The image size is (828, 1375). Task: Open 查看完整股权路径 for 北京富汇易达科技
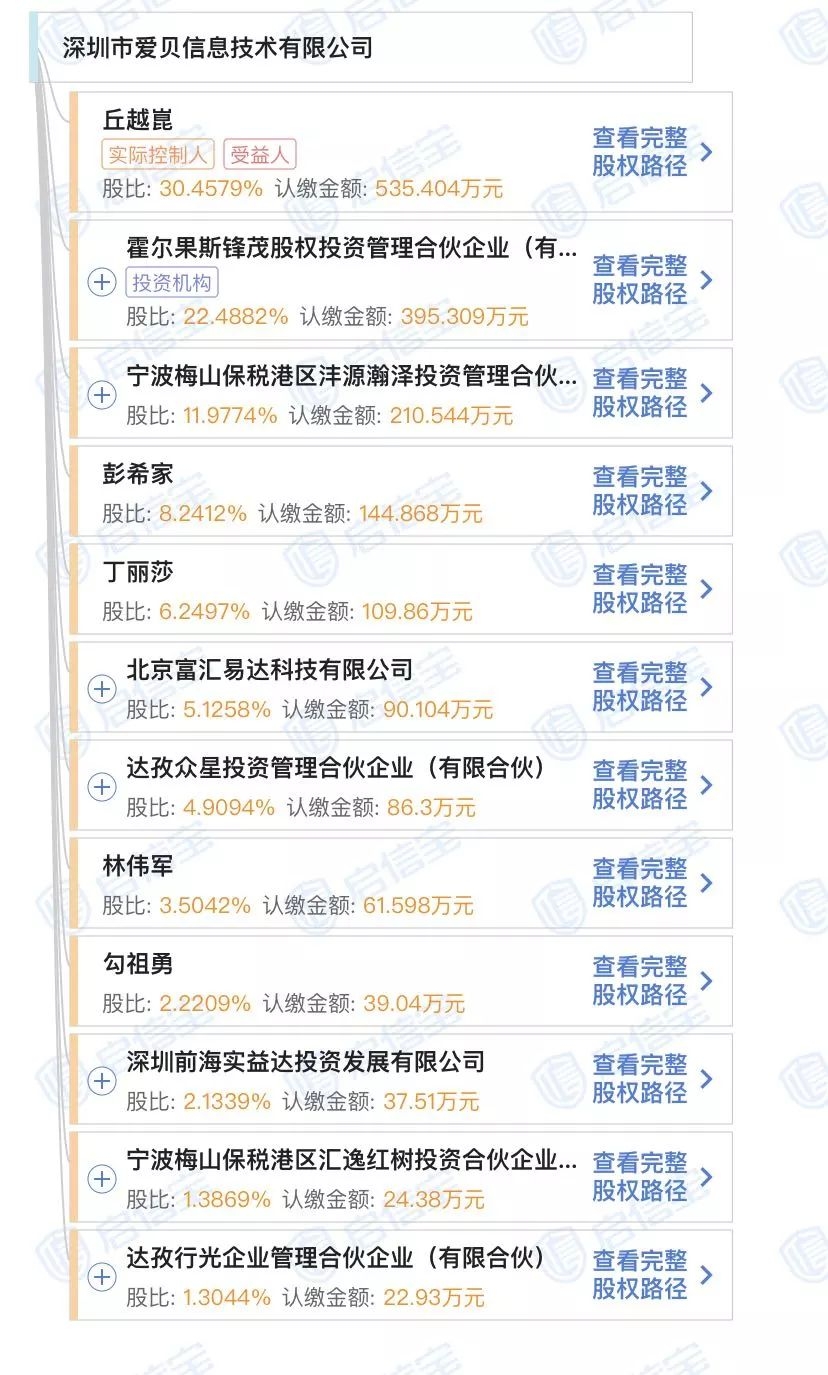click(x=651, y=687)
